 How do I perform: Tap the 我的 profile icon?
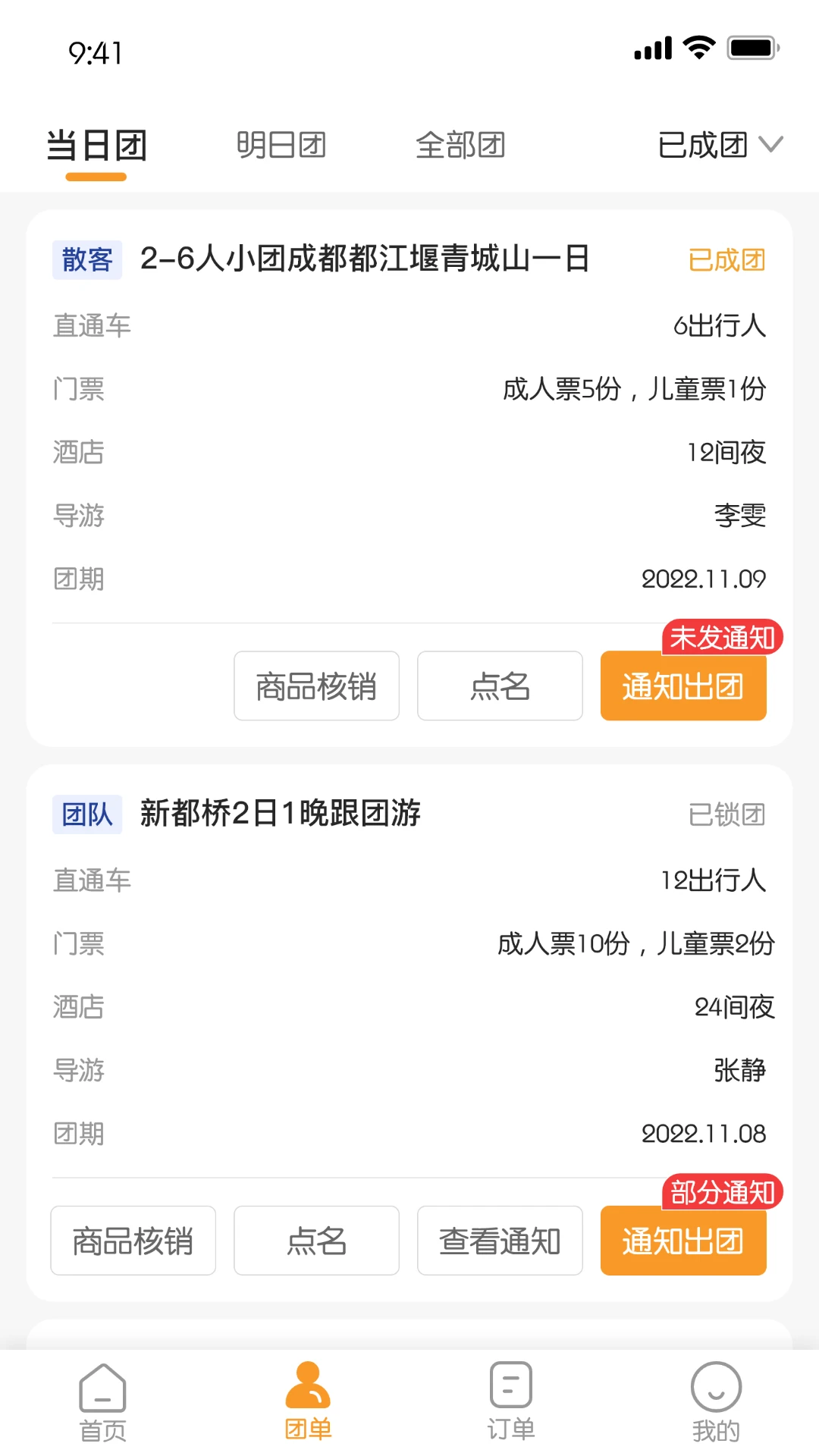pyautogui.click(x=716, y=1389)
